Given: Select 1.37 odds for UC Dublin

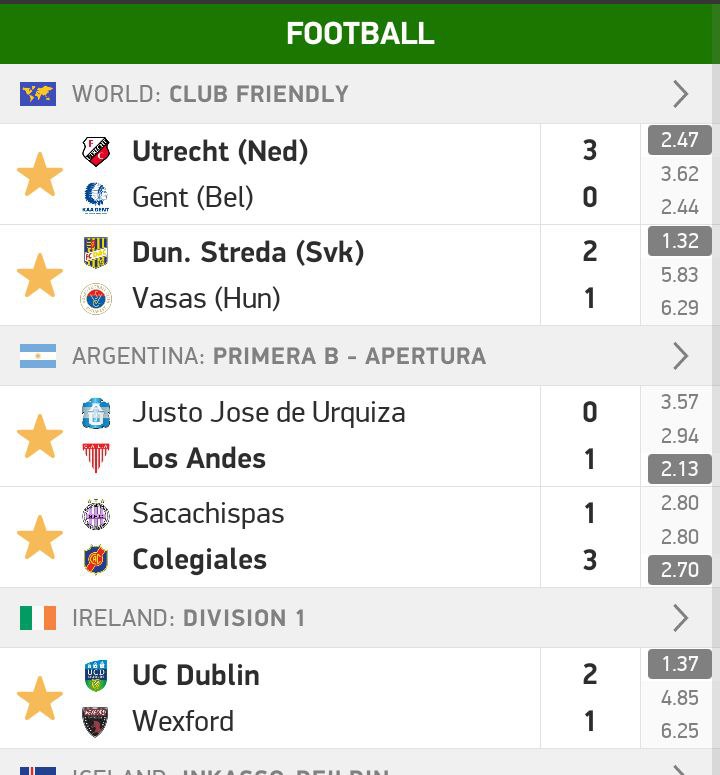Looking at the screenshot, I should pyautogui.click(x=679, y=664).
